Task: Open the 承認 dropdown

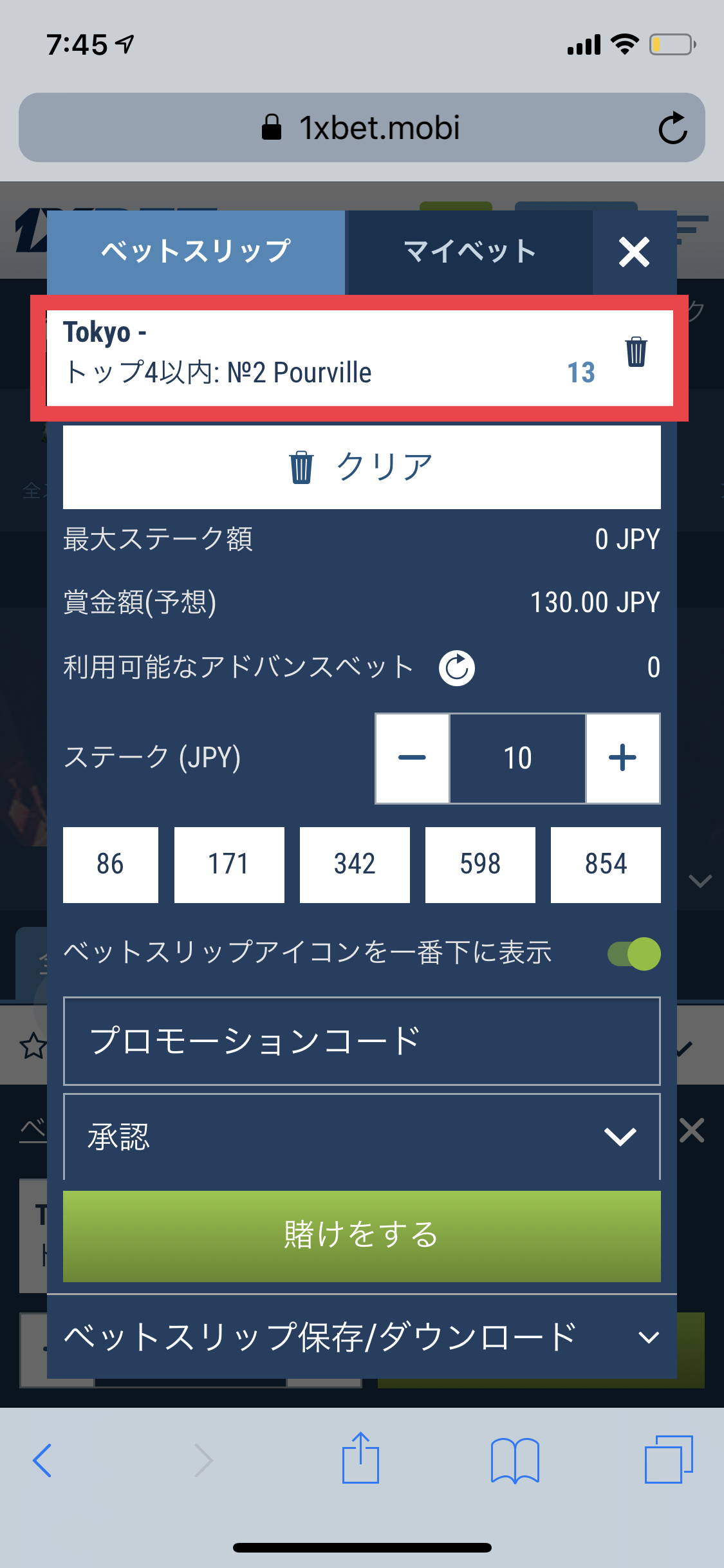Action: (x=362, y=1136)
